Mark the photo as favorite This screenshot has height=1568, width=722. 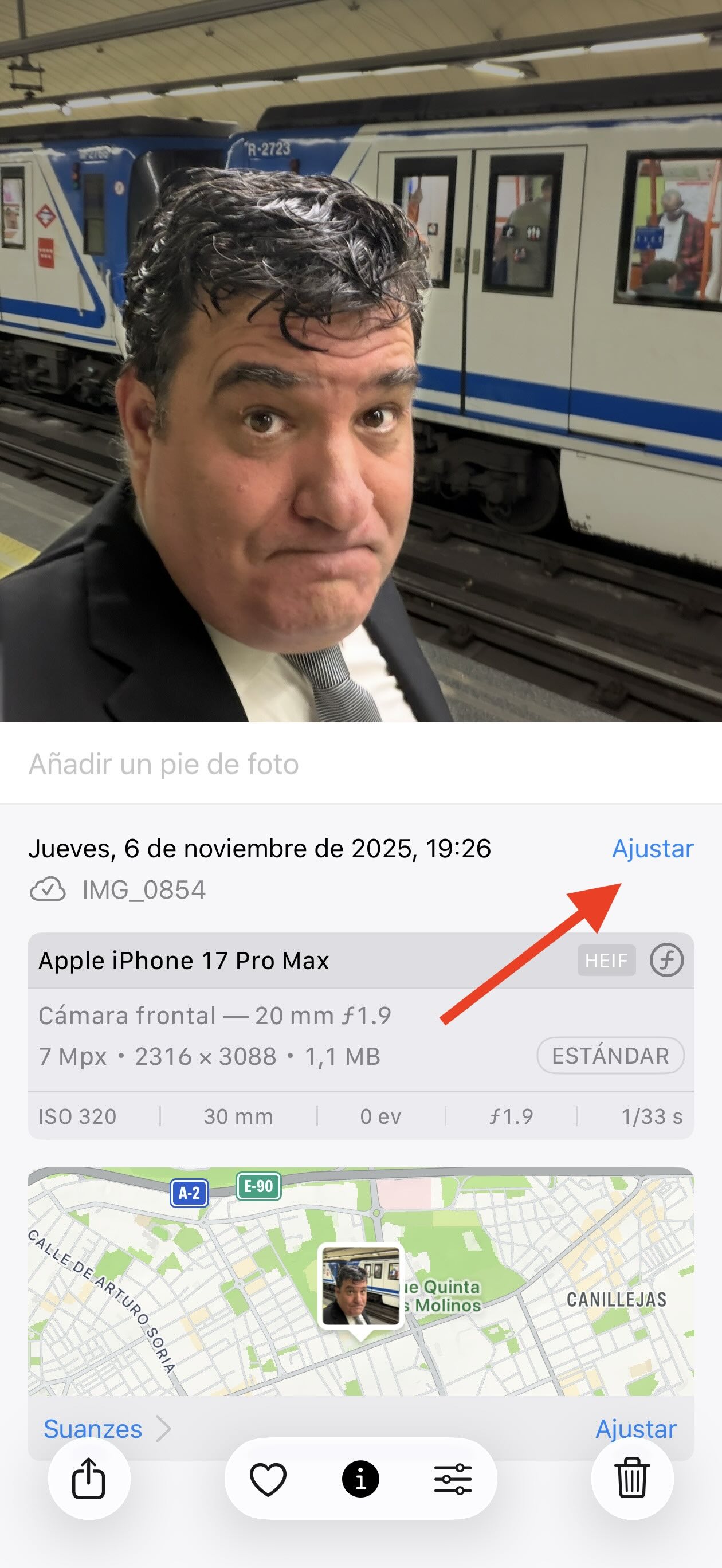[x=269, y=1479]
